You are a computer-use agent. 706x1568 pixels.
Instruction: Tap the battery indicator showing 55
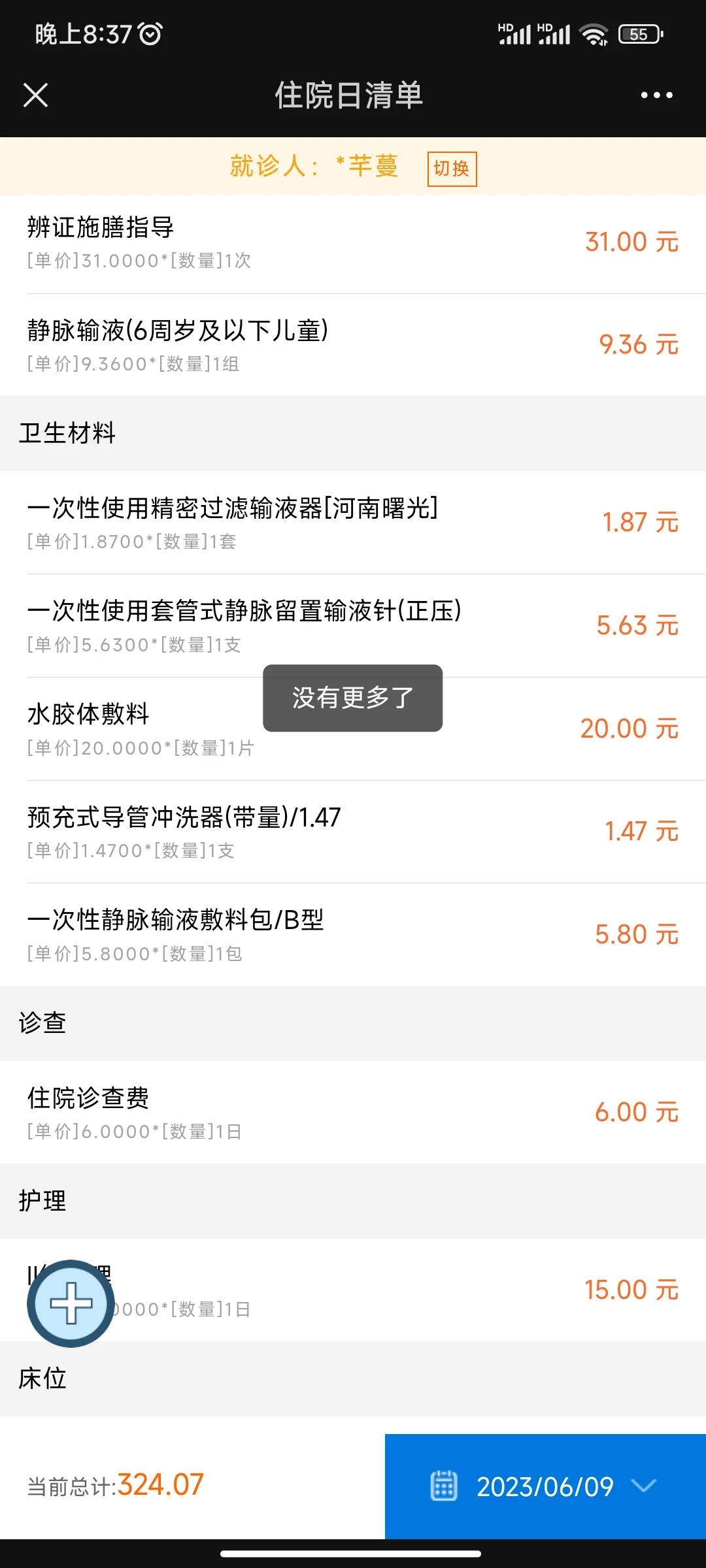point(639,33)
